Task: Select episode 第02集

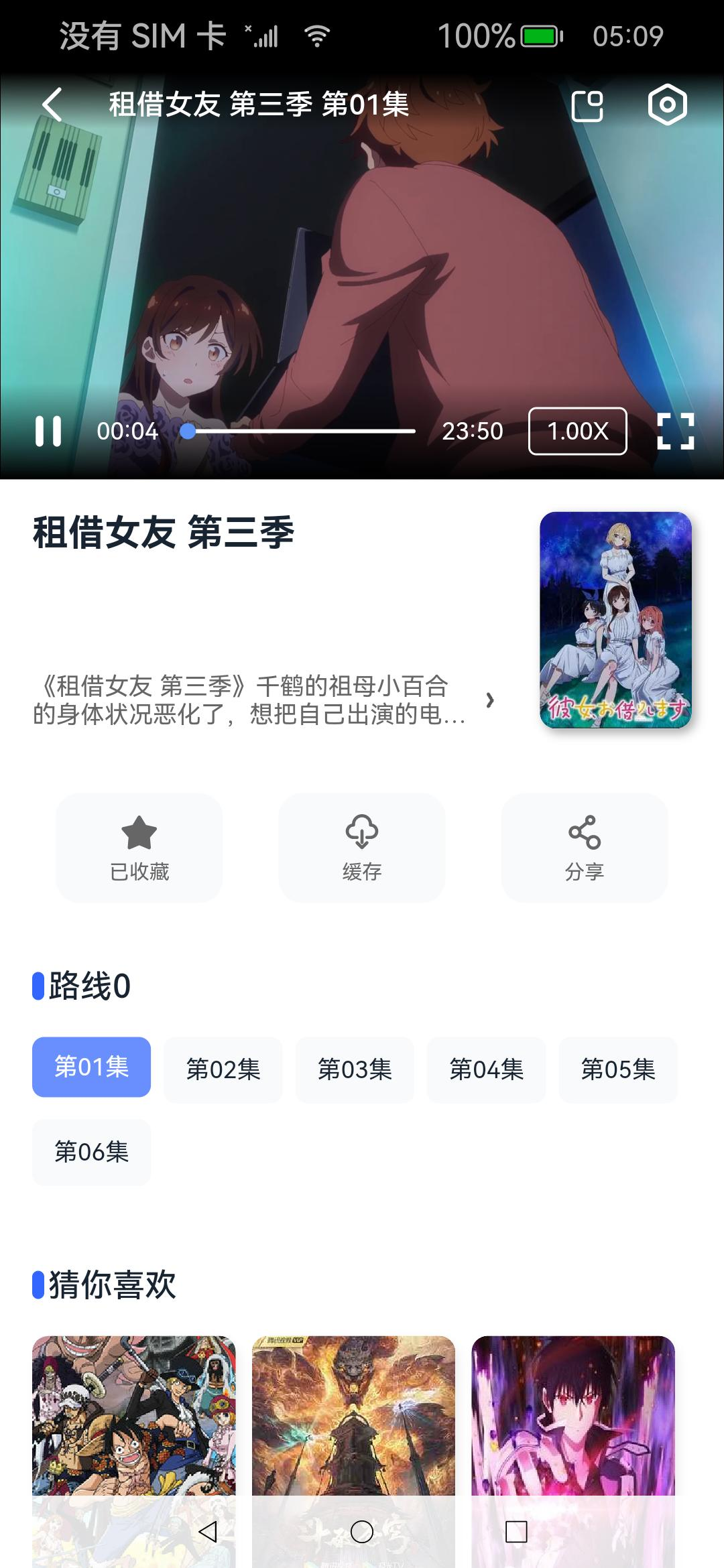Action: [x=223, y=1069]
